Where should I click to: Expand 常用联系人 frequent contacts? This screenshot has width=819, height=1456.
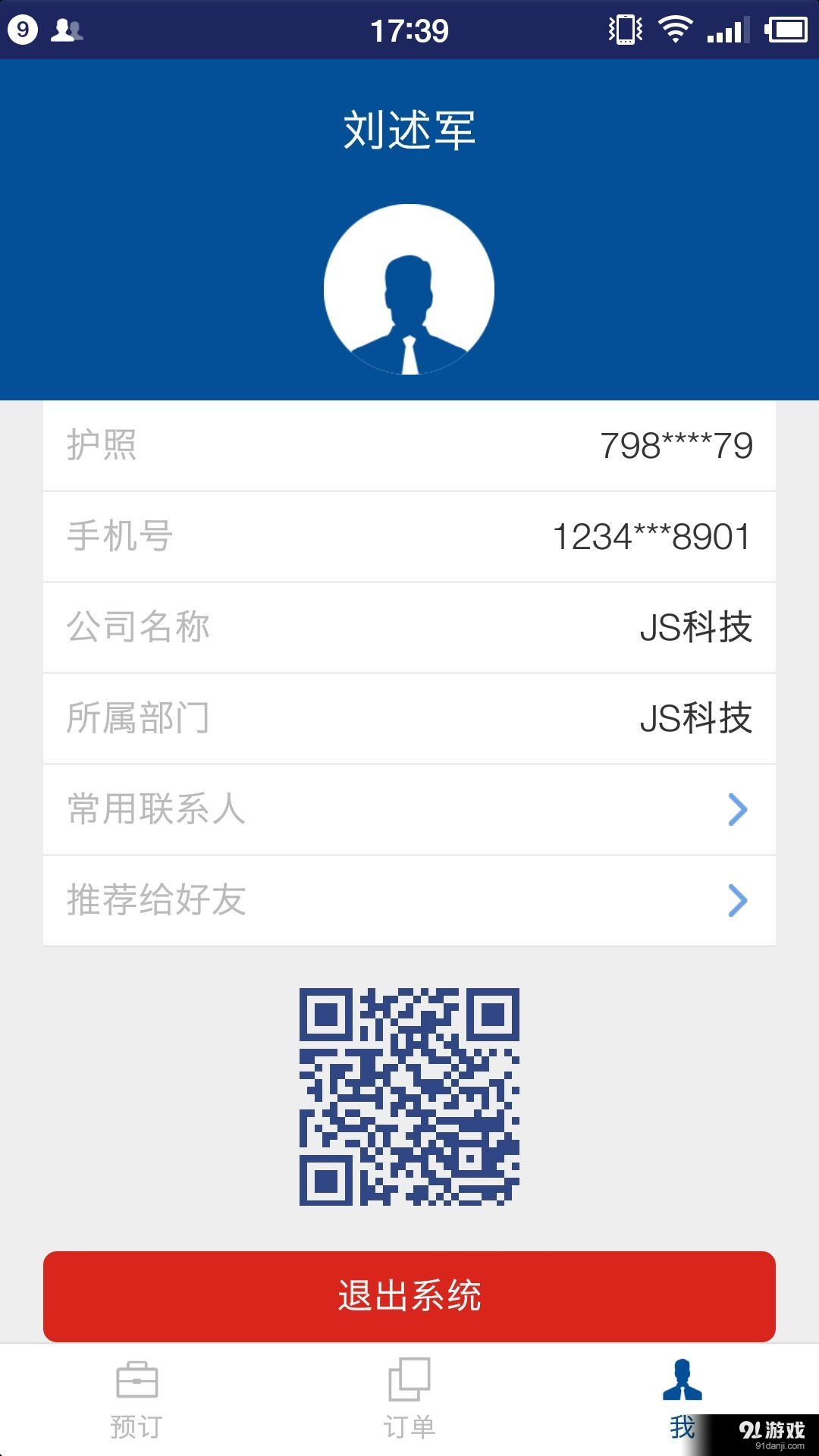(409, 810)
